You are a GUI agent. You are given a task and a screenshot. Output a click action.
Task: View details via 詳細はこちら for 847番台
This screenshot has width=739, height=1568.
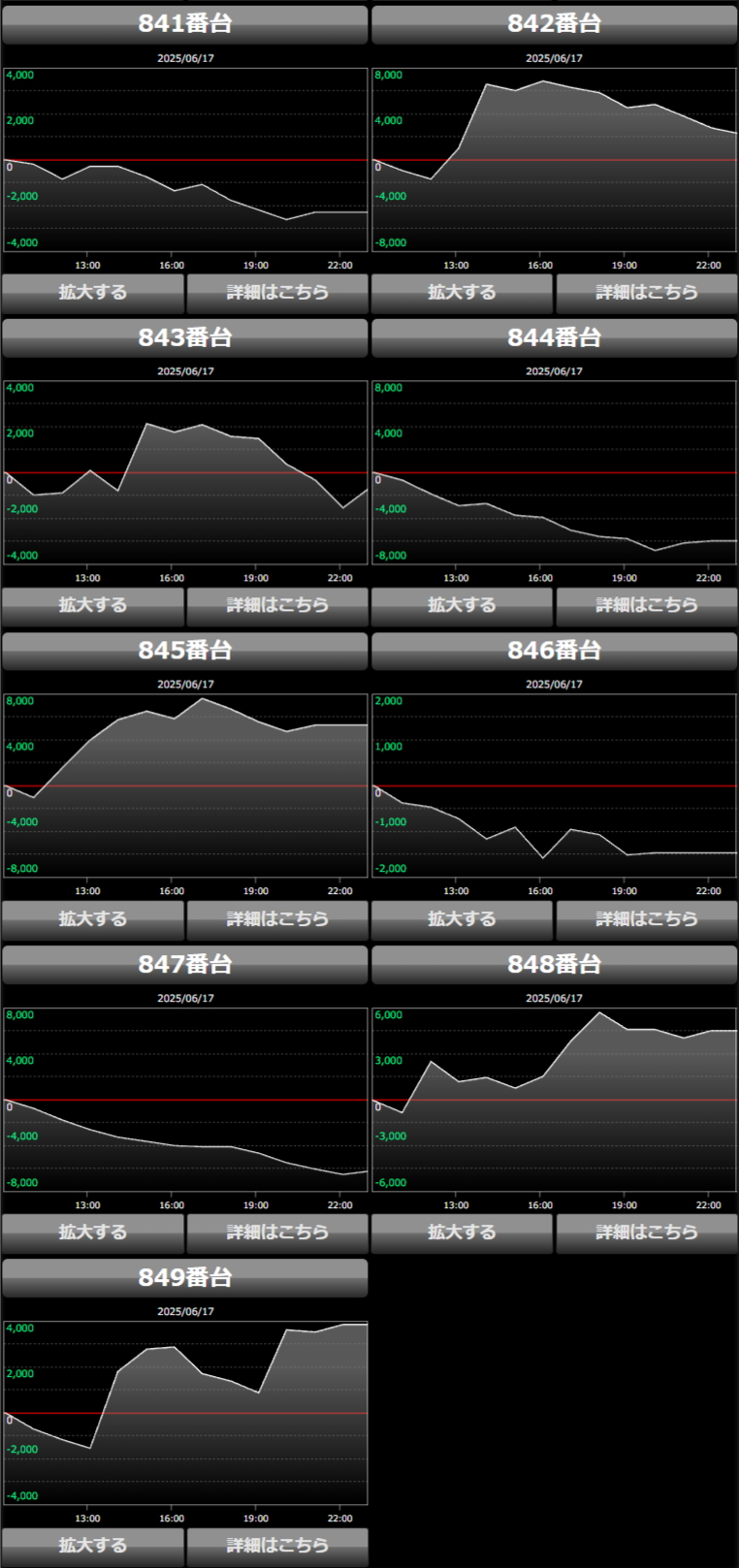pyautogui.click(x=277, y=1232)
